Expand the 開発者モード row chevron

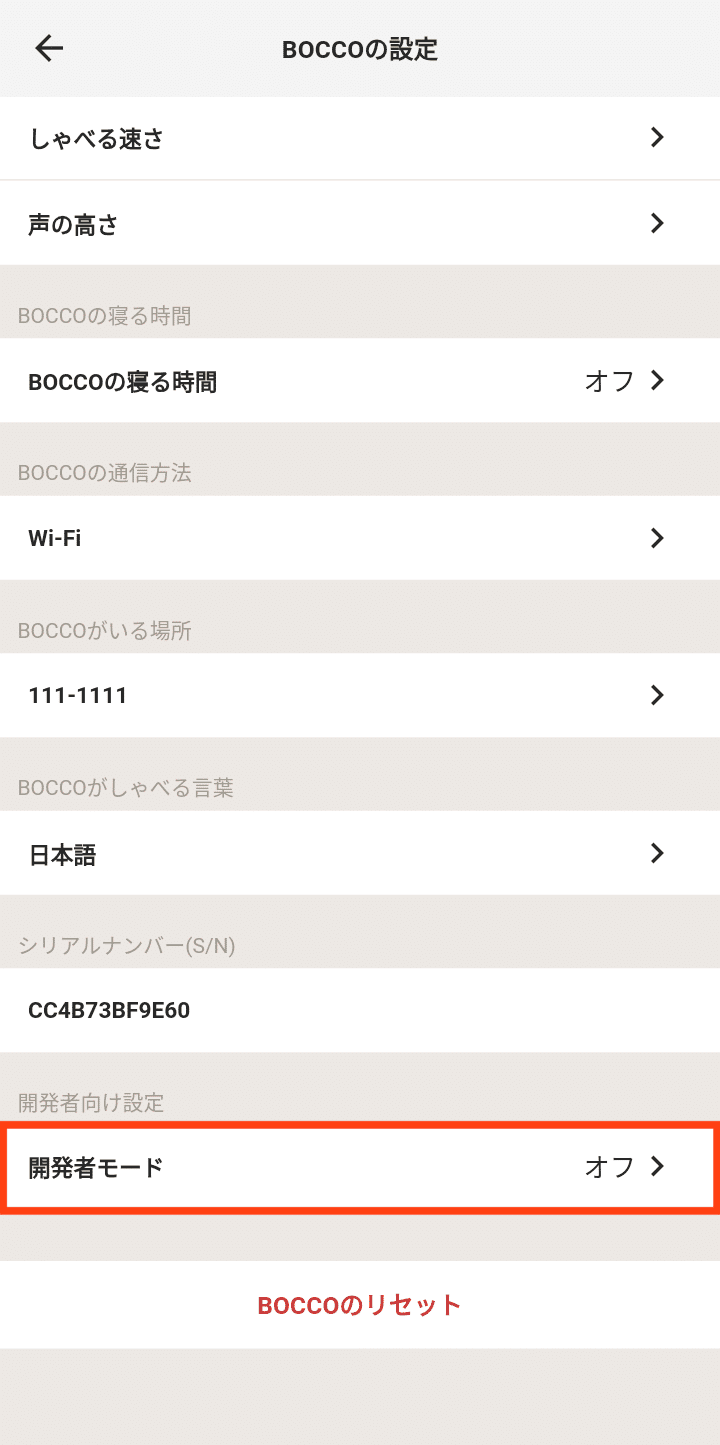pos(657,1167)
